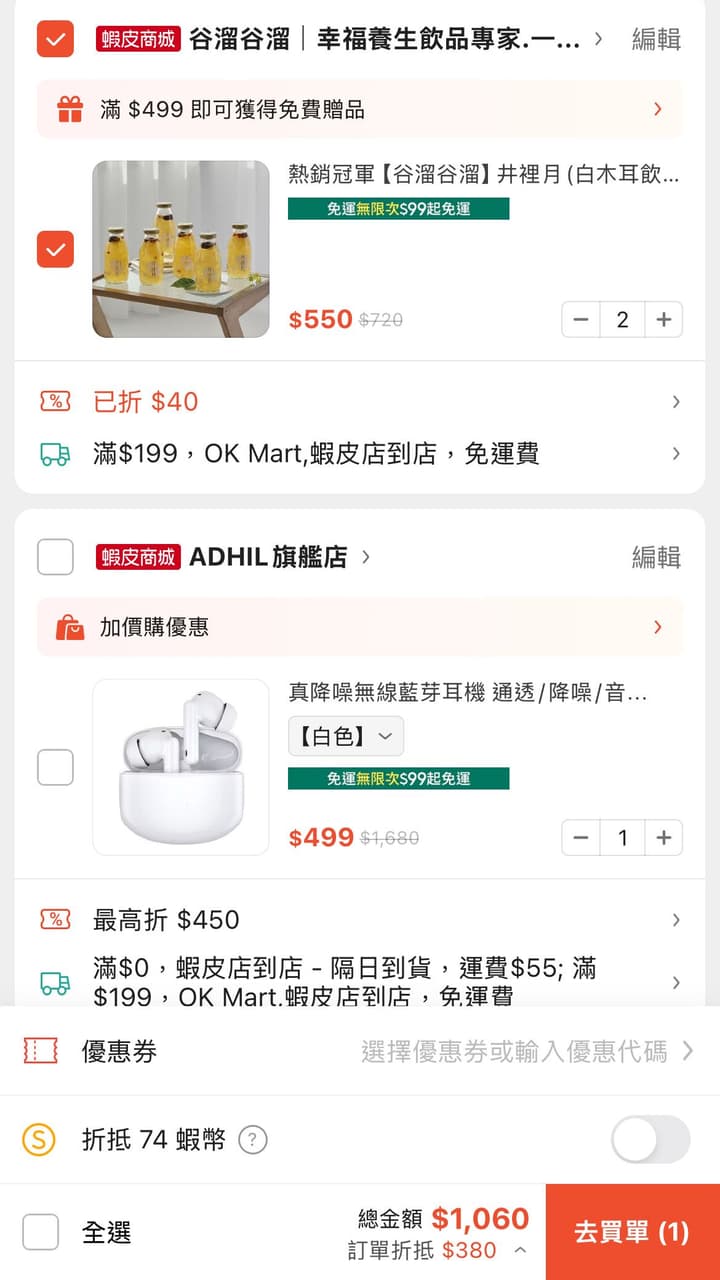This screenshot has height=1280, width=720.
Task: Increase wireless earphones quantity by one
Action: pos(663,838)
